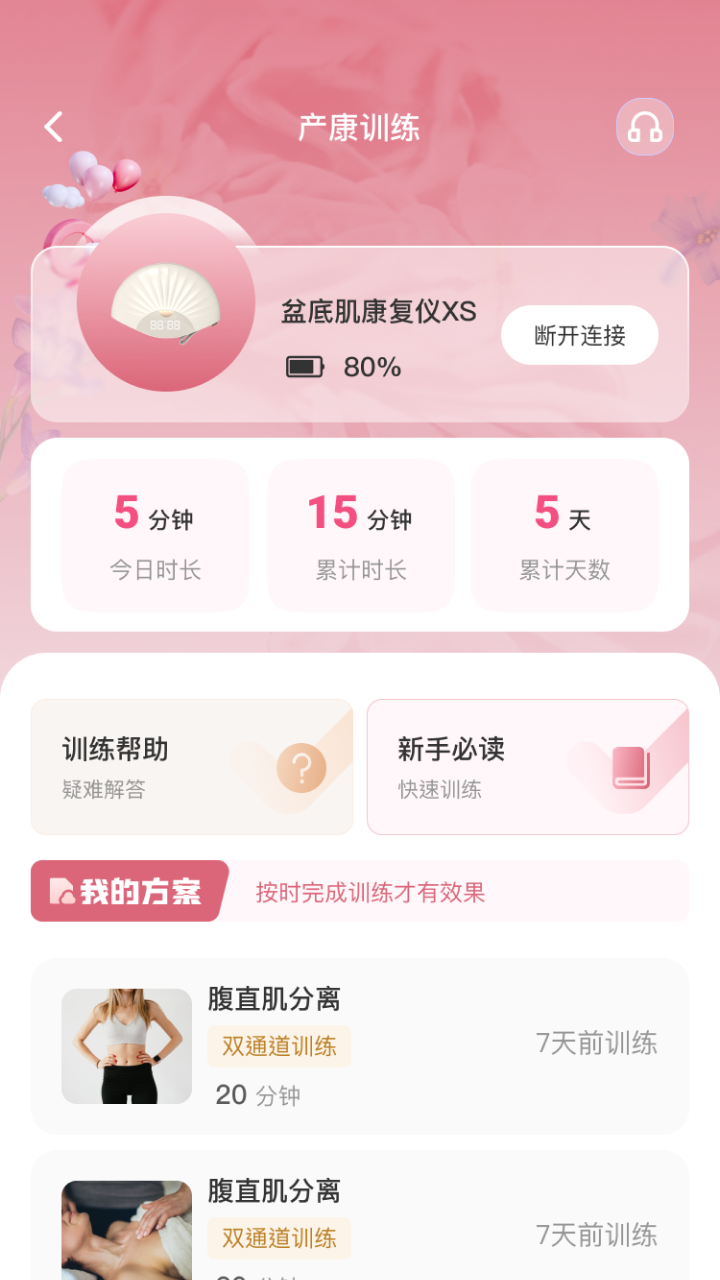Tap 断开连接 to disconnect the device
This screenshot has width=720, height=1280.
point(579,335)
